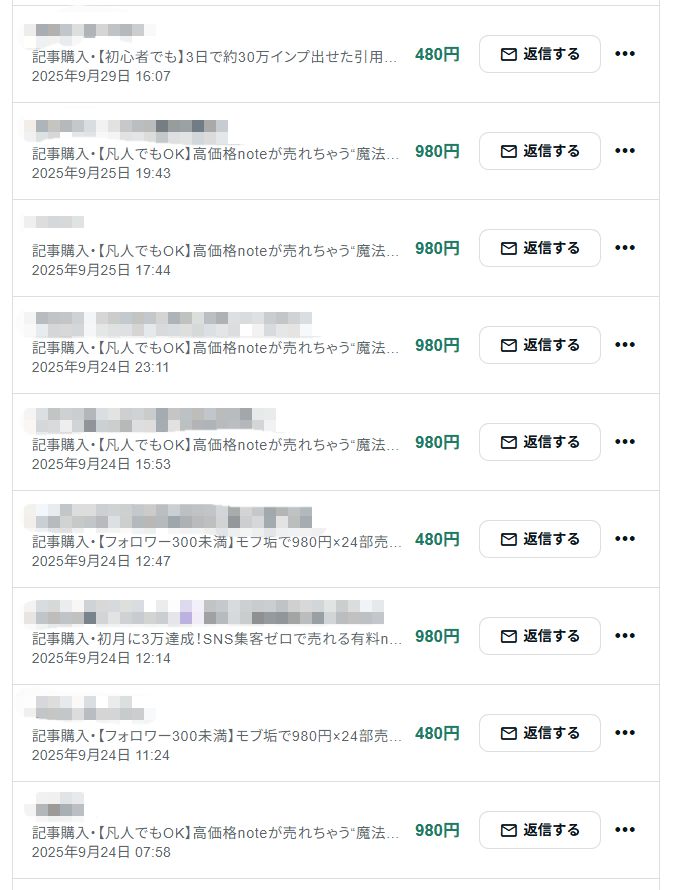Image resolution: width=675 pixels, height=890 pixels.
Task: Reply to the 初月に3万達成 purchase at 12:14
Action: [539, 636]
